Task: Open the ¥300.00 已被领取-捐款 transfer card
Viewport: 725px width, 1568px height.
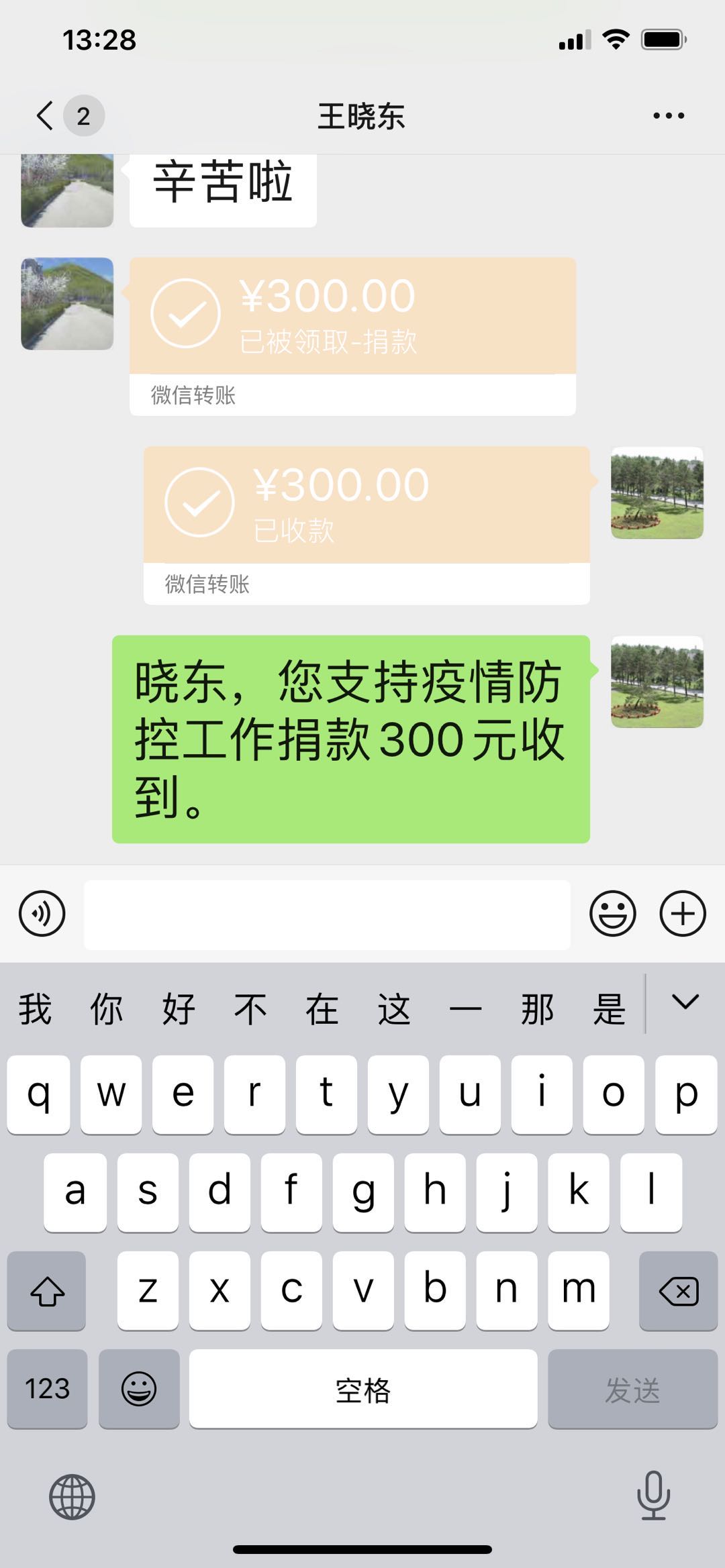Action: pos(352,317)
